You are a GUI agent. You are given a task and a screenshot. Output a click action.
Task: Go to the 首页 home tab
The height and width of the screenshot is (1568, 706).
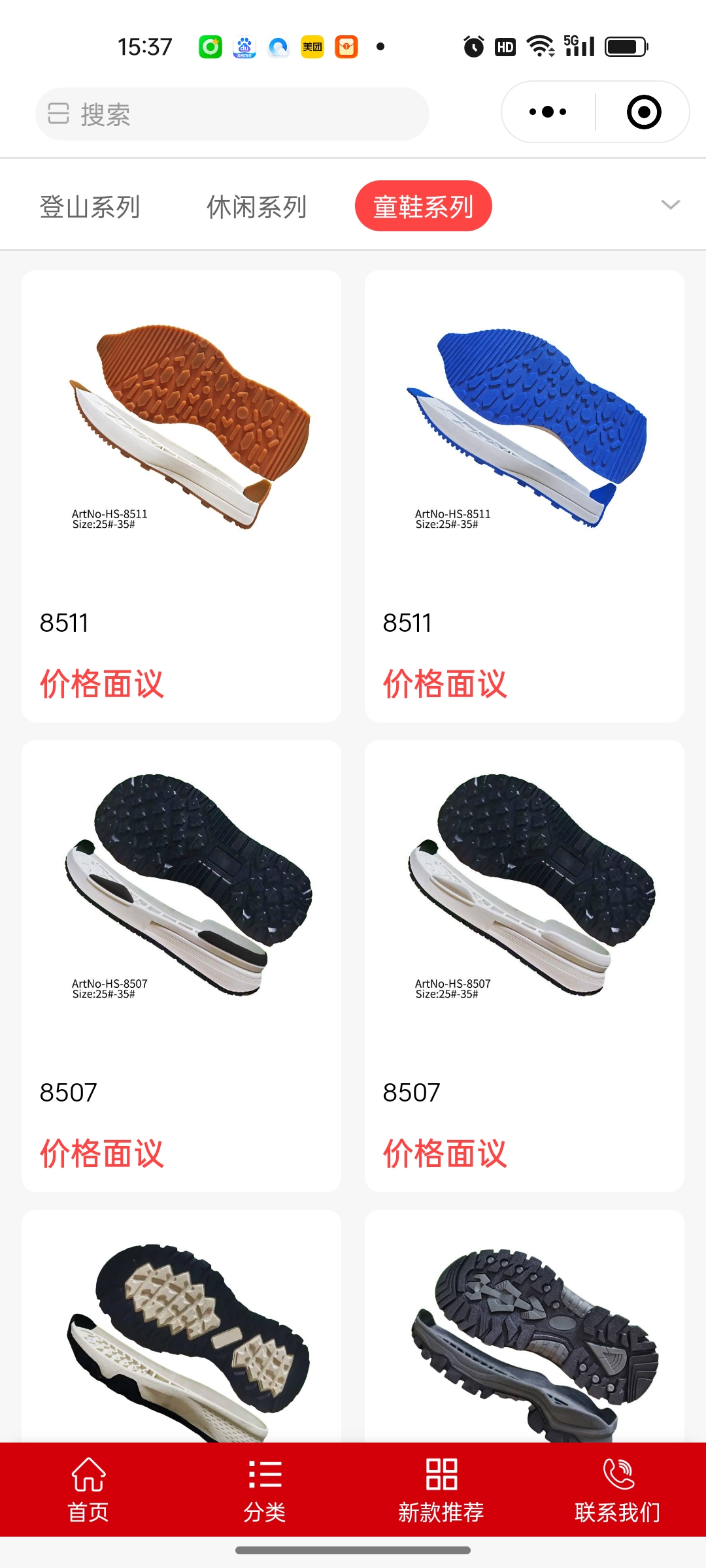pos(88,1490)
